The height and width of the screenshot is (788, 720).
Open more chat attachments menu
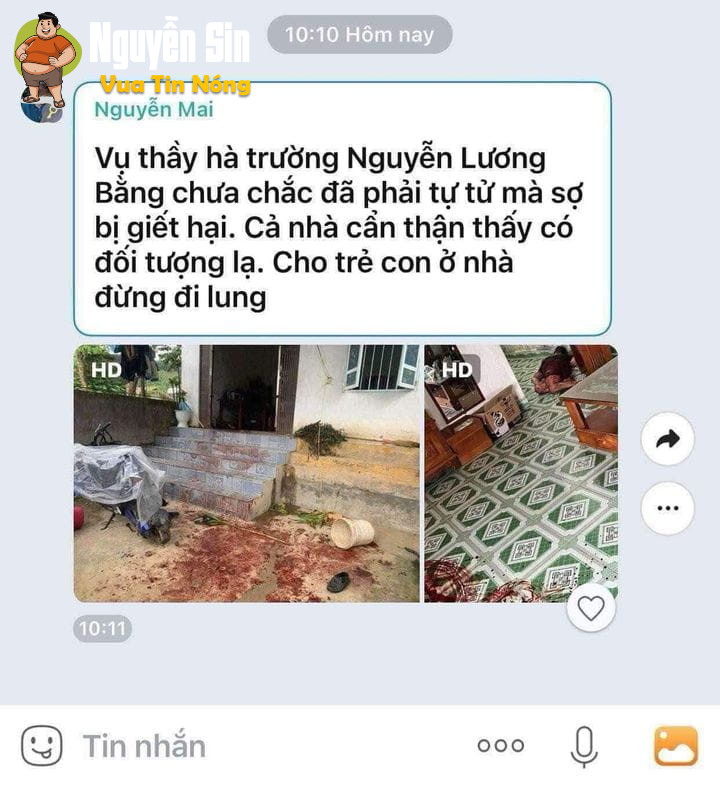point(500,746)
